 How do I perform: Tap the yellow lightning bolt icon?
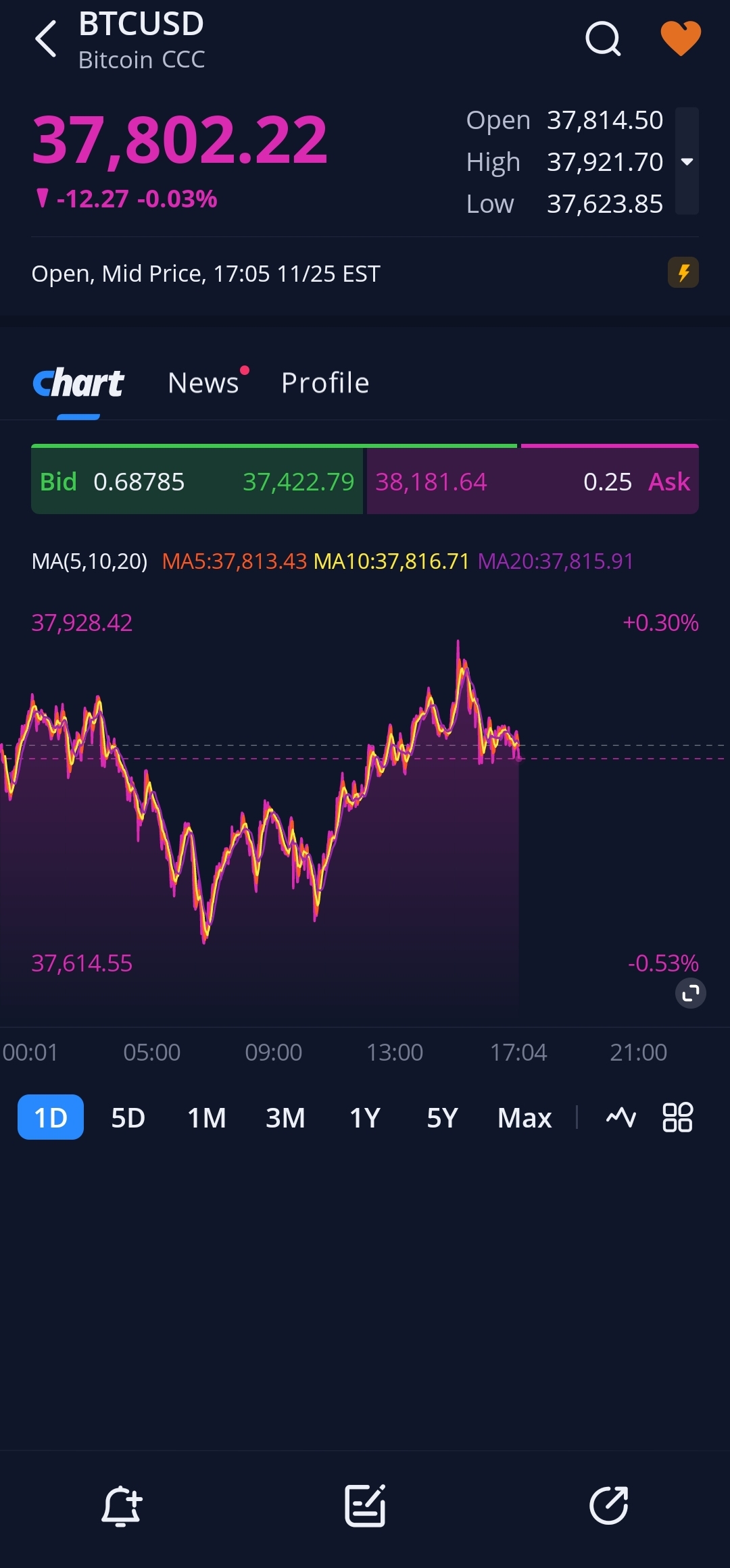tap(683, 273)
